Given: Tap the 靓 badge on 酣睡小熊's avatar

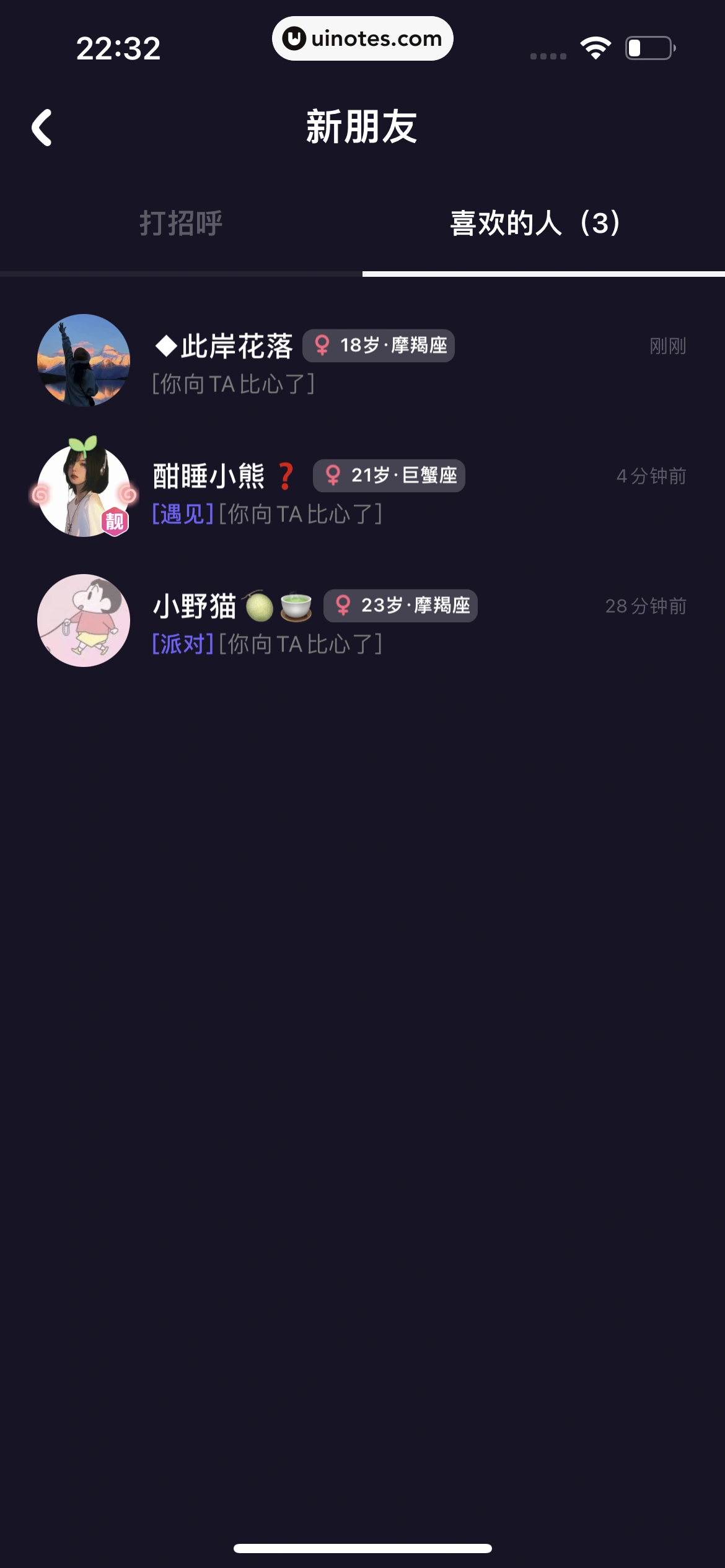Looking at the screenshot, I should (116, 520).
